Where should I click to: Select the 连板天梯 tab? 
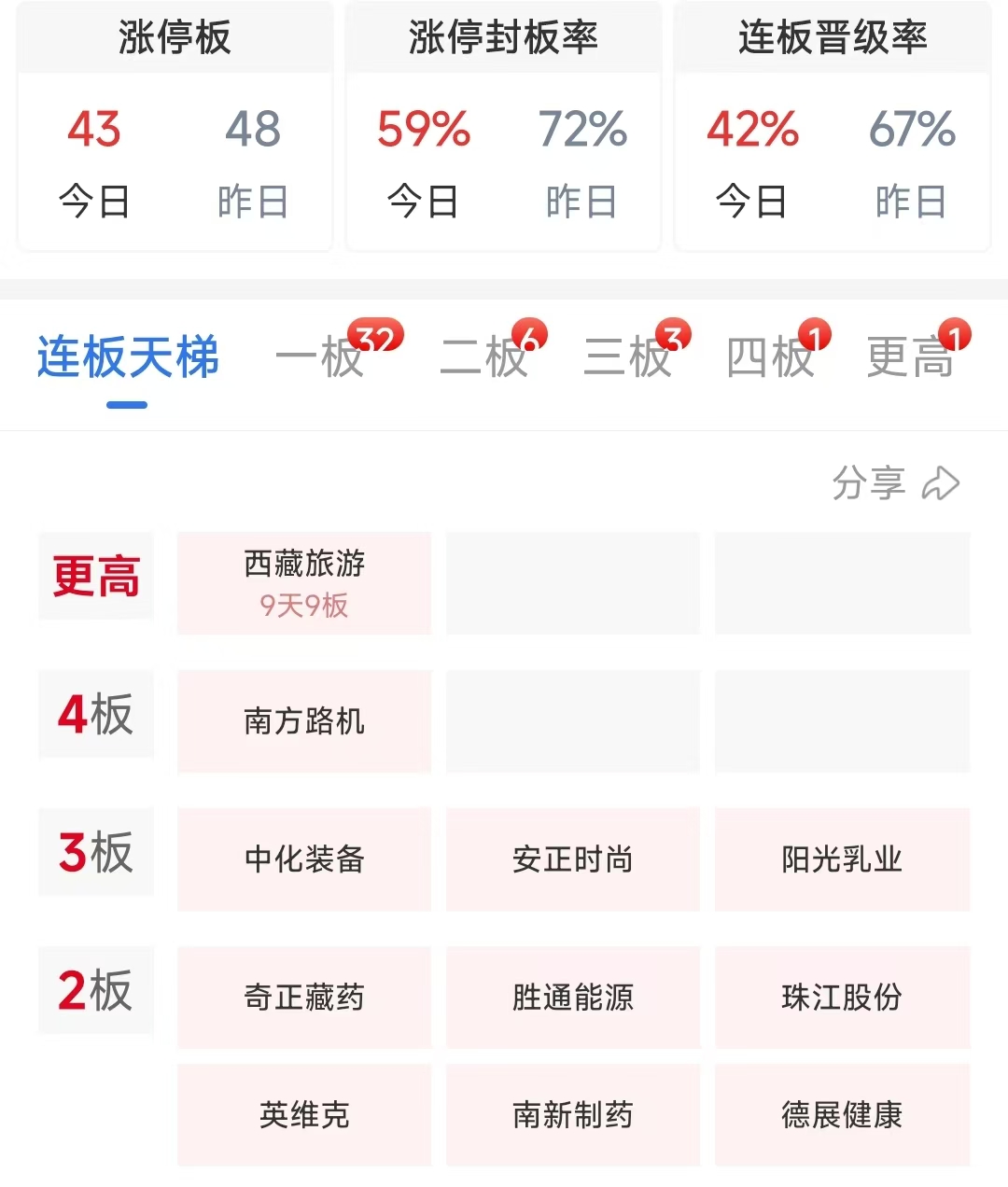[x=128, y=357]
